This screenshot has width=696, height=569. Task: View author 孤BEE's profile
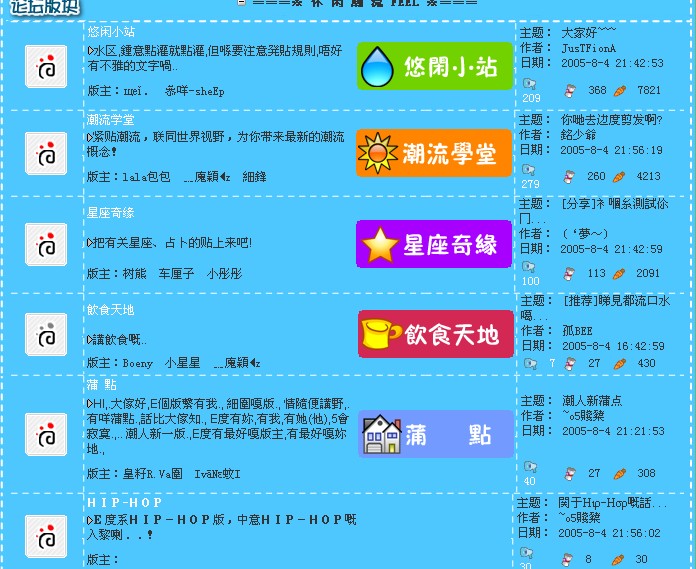[577, 331]
